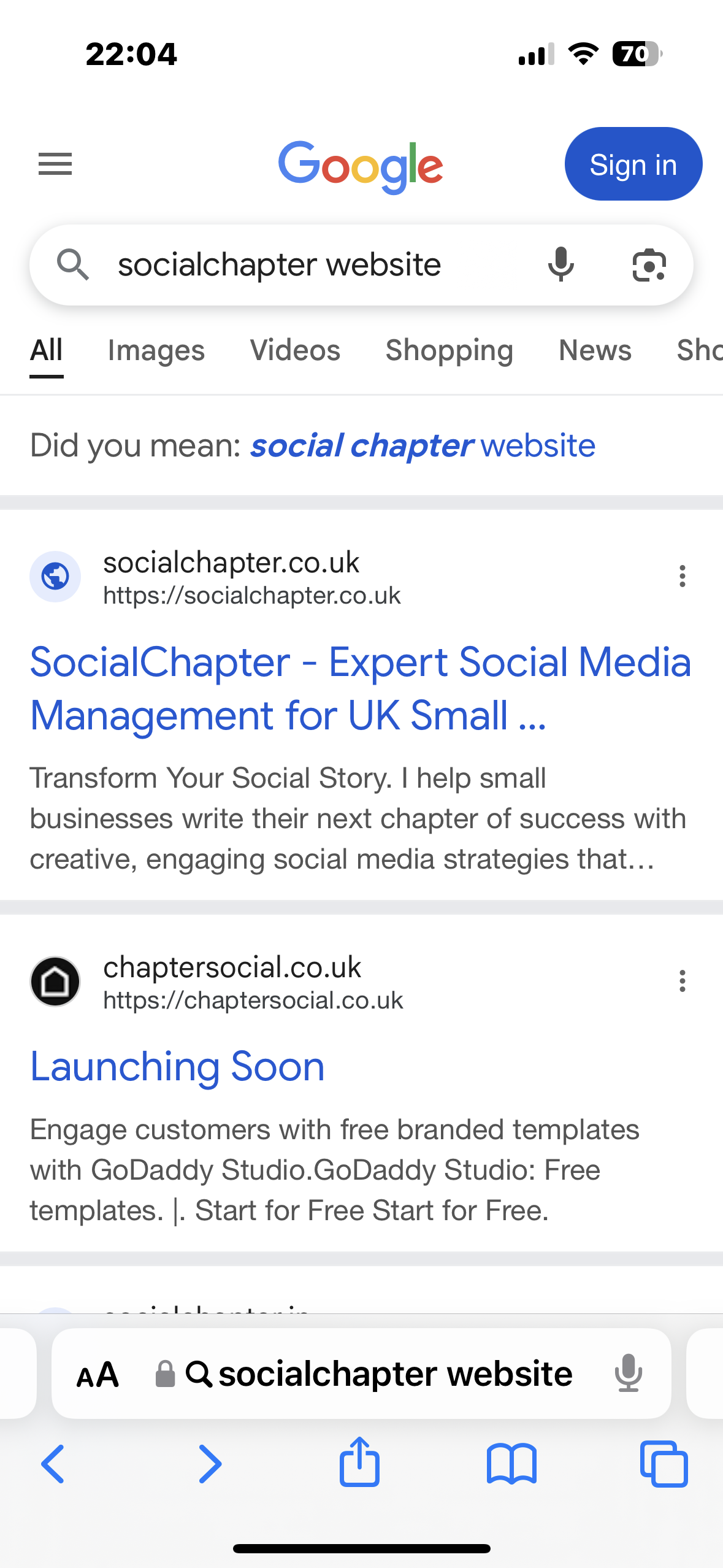Open Google Lens camera search
This screenshot has width=723, height=1568.
click(649, 265)
